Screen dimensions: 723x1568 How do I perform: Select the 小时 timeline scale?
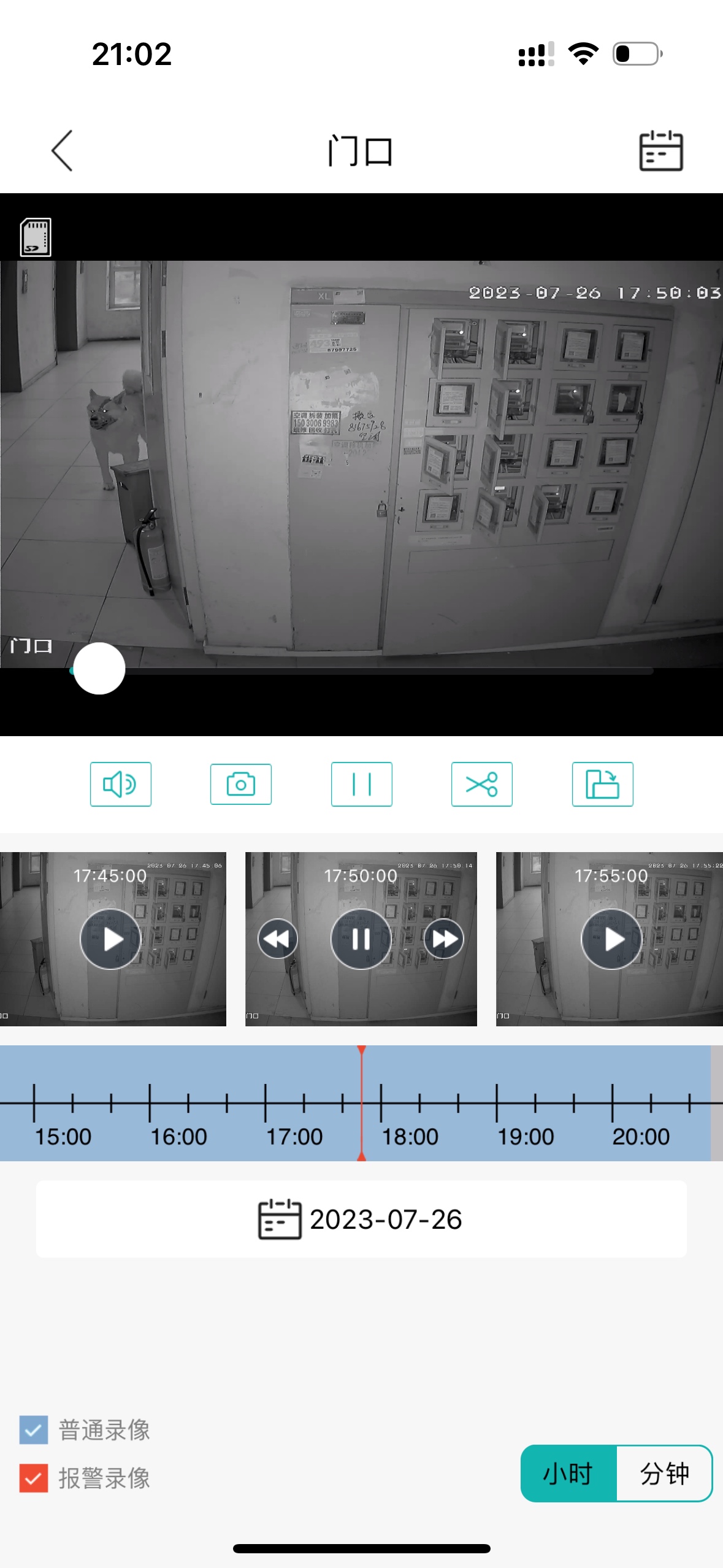(568, 1474)
